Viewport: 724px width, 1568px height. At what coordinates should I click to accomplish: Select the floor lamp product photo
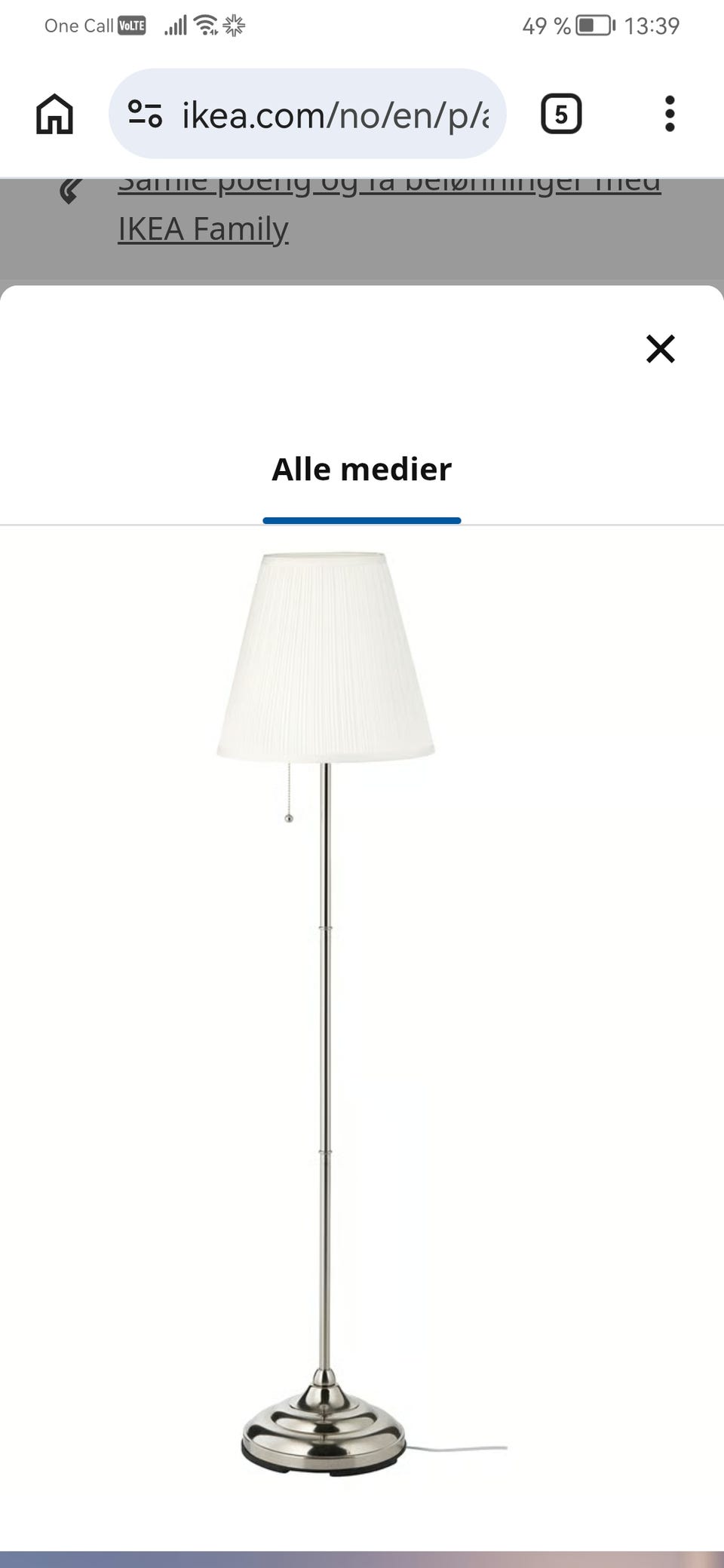pyautogui.click(x=324, y=980)
